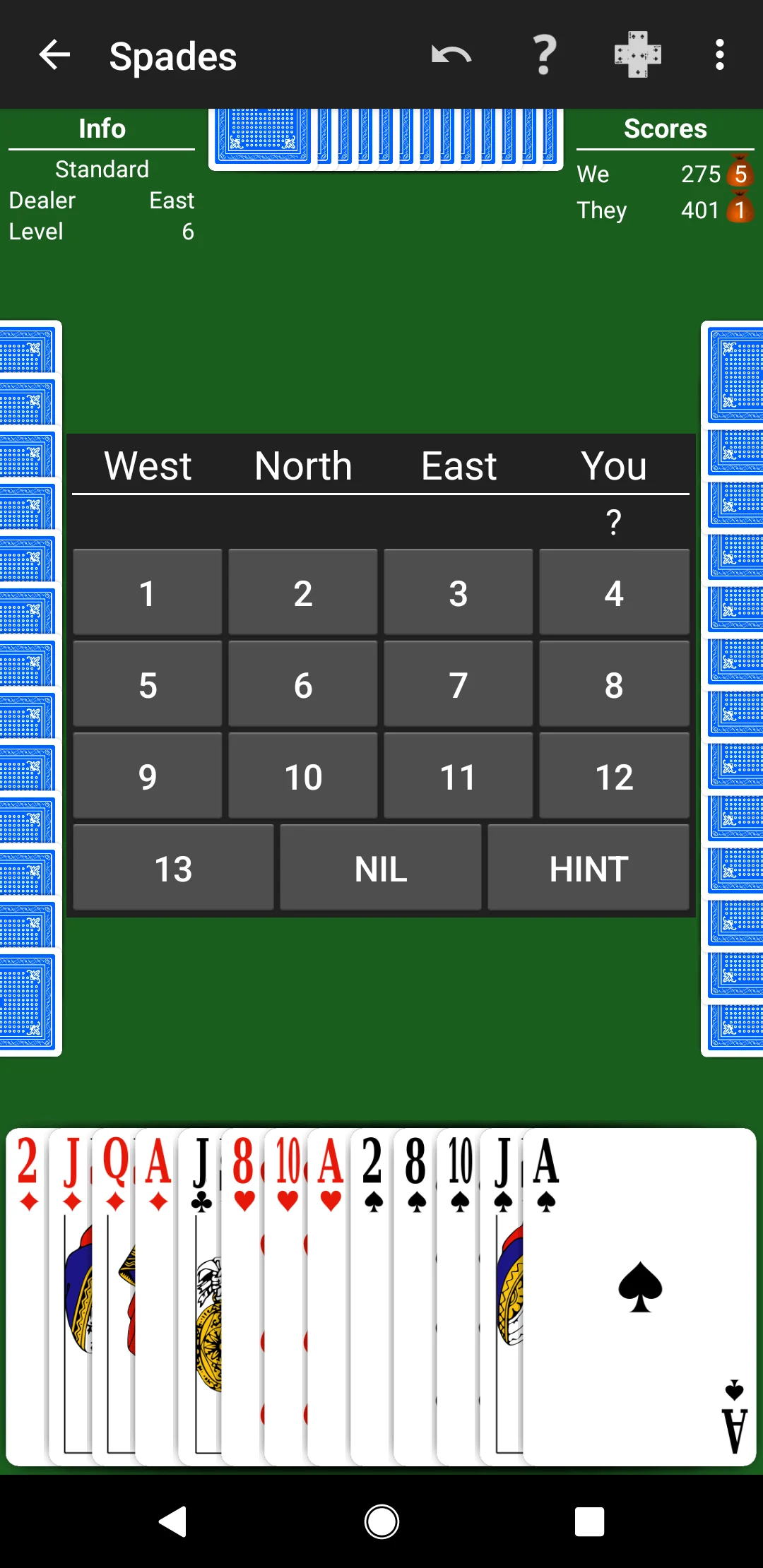Image resolution: width=763 pixels, height=1568 pixels.
Task: Bid NIL for this hand
Action: pos(381,868)
